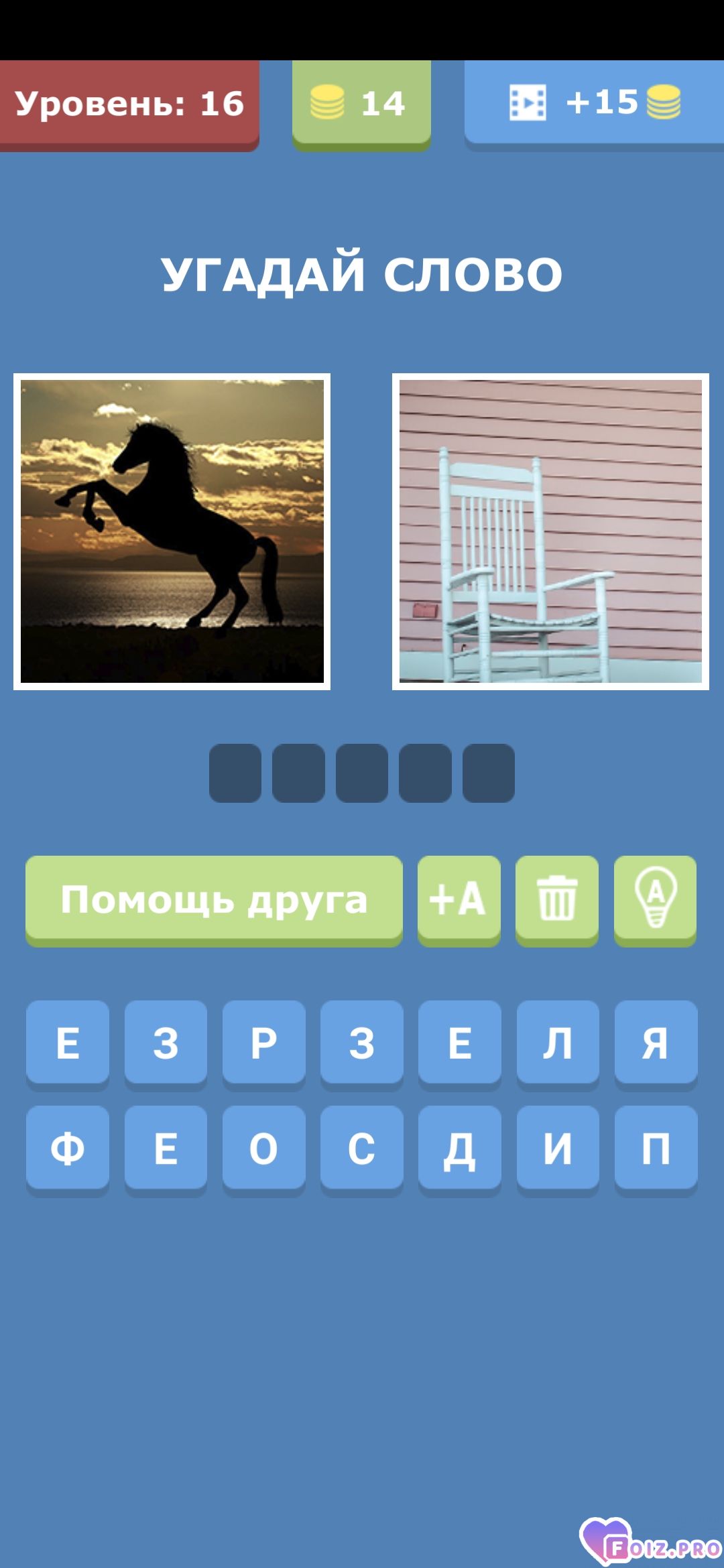Select the letter Л tile
Image resolution: width=724 pixels, height=1568 pixels.
(x=558, y=1043)
